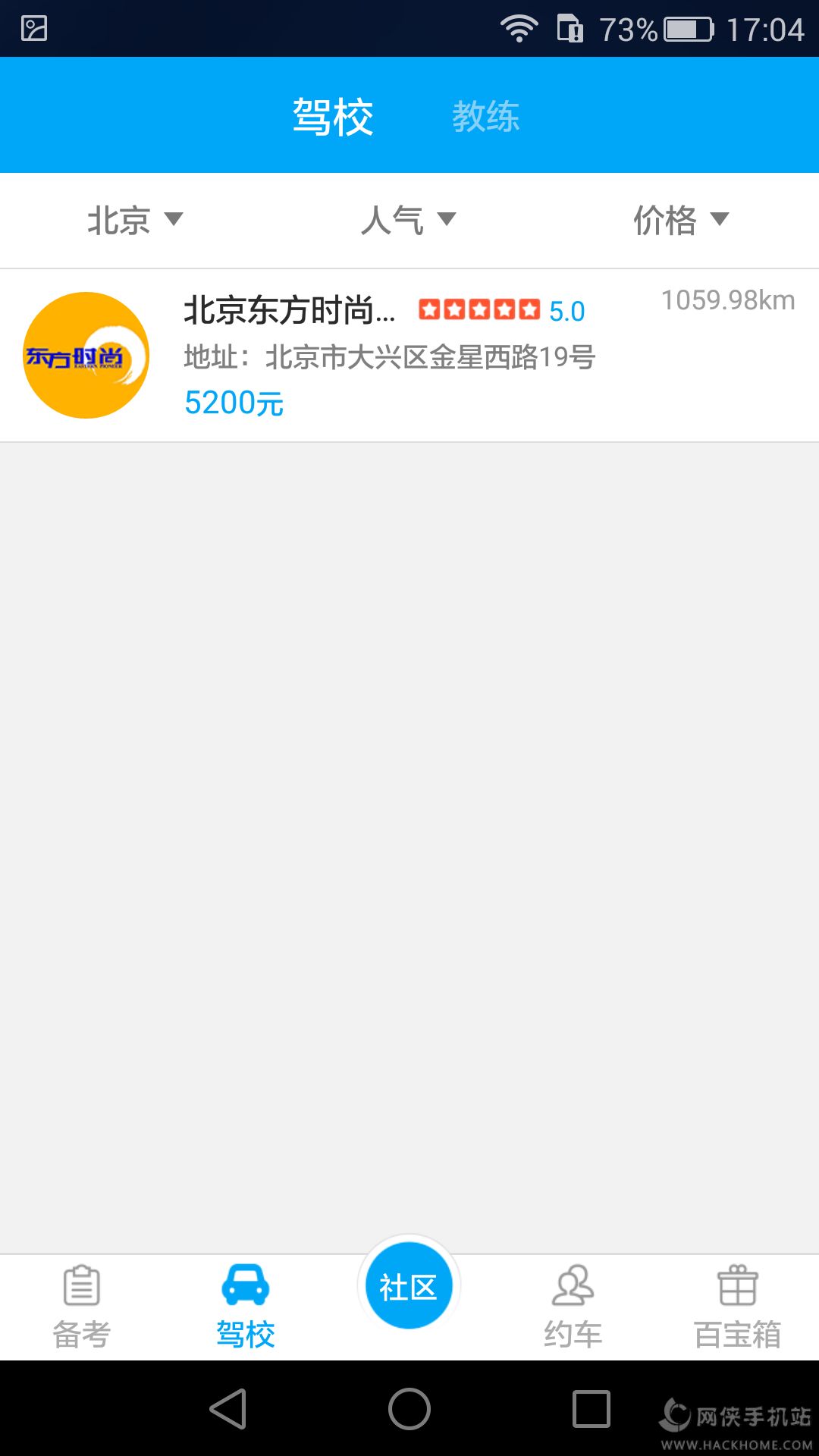Open the 北京东方时尚 driving school listing
The height and width of the screenshot is (1456, 819).
point(409,355)
